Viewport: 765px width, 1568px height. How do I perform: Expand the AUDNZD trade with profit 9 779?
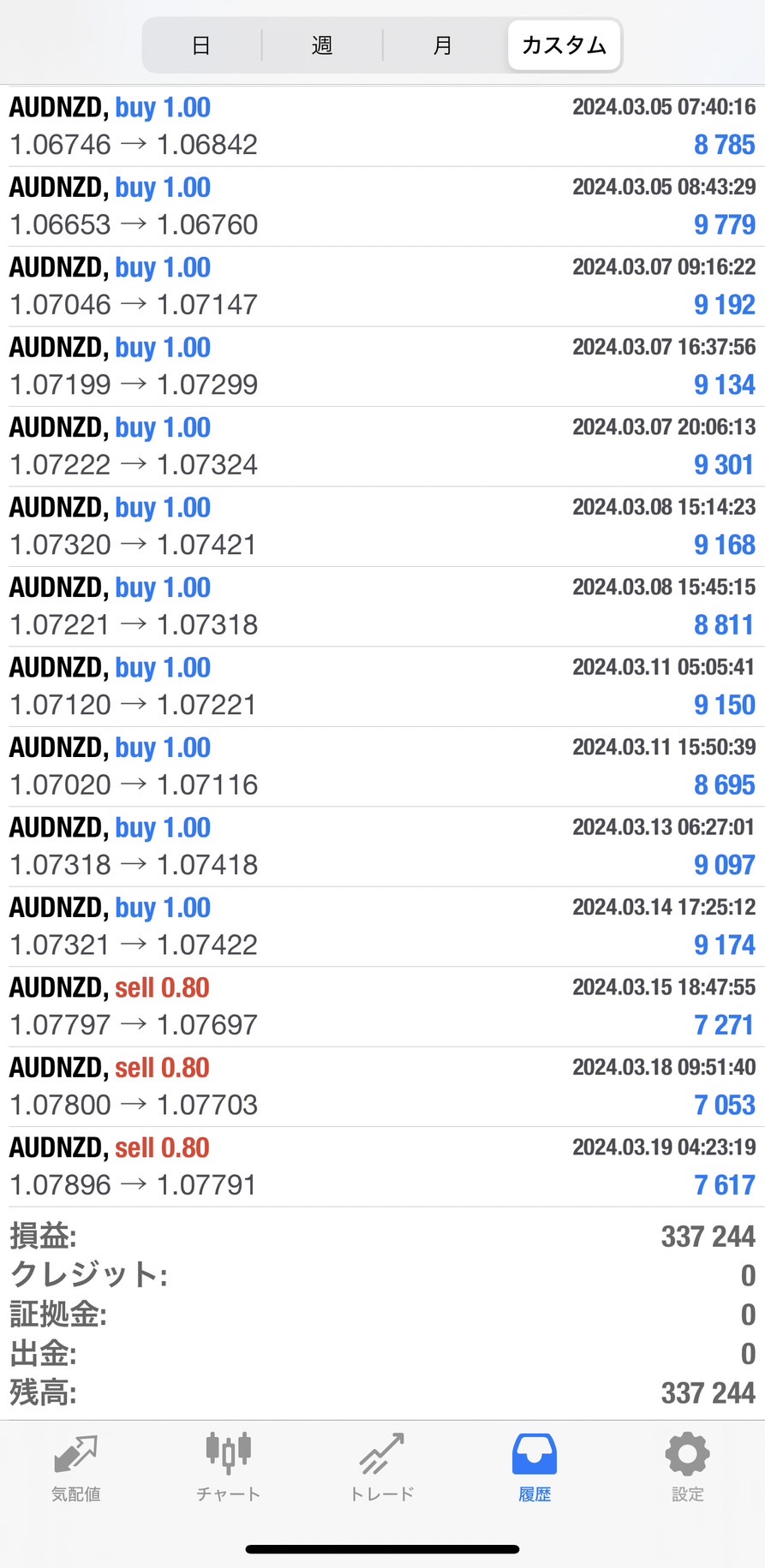382,206
